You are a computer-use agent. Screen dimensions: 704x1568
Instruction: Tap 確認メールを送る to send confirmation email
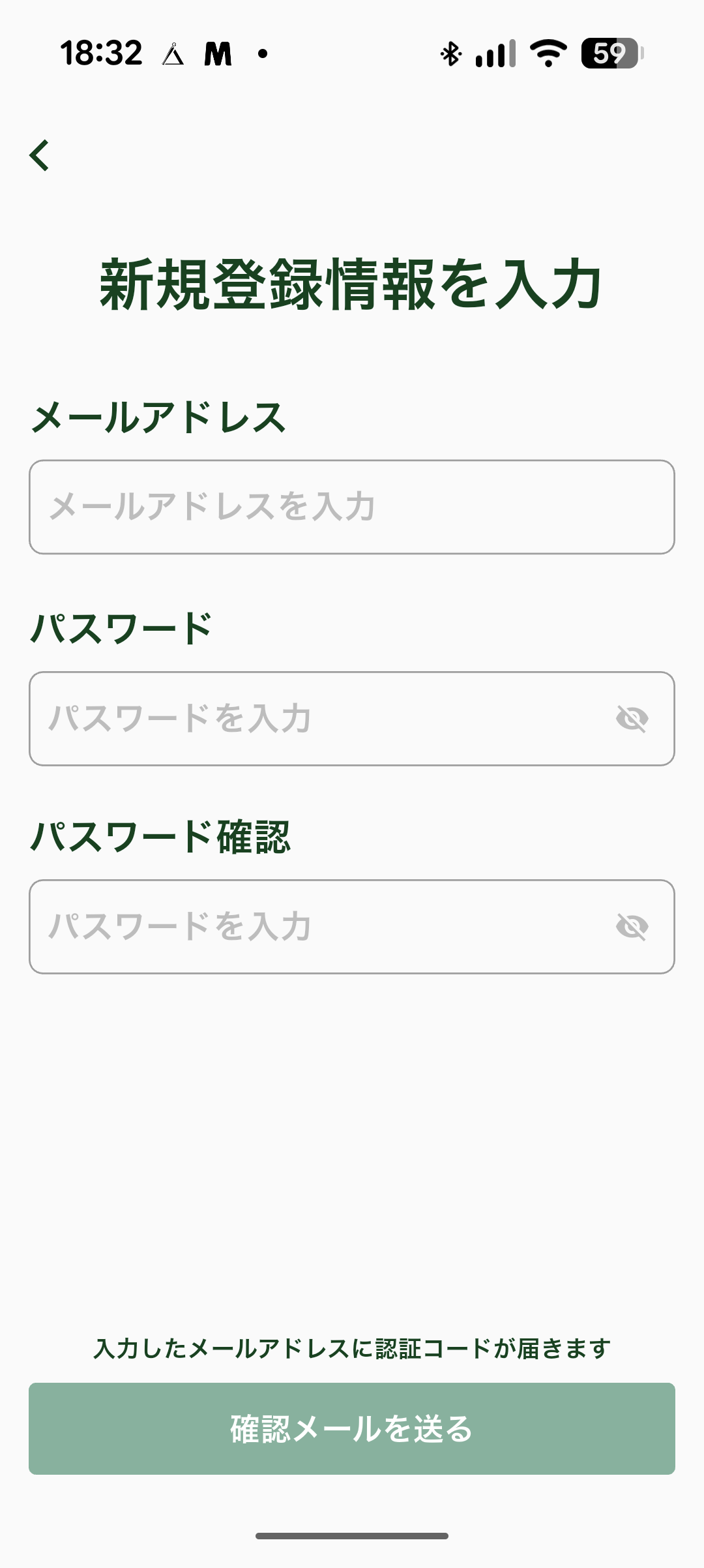pyautogui.click(x=352, y=1428)
